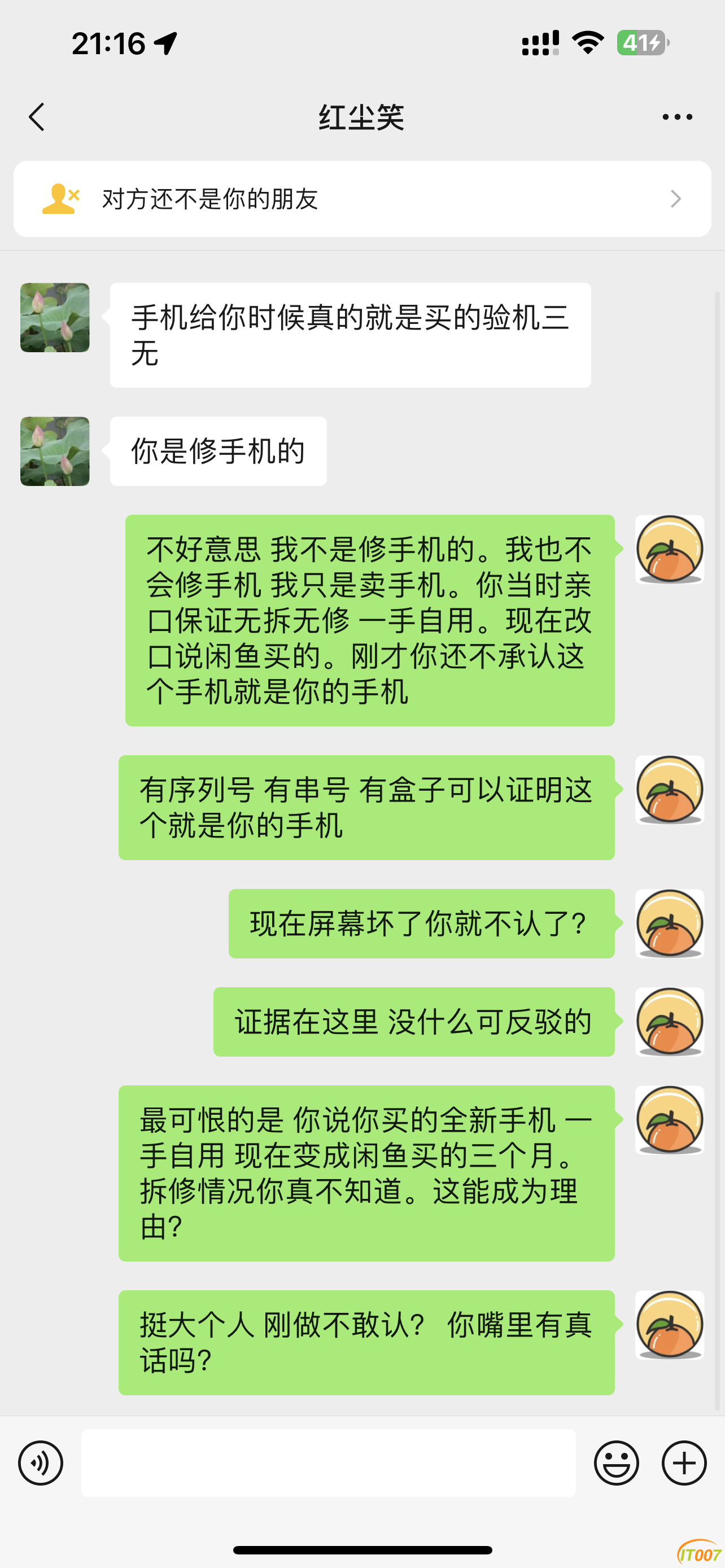Open the plus attachments menu
This screenshot has height=1568, width=725.
click(x=684, y=1462)
